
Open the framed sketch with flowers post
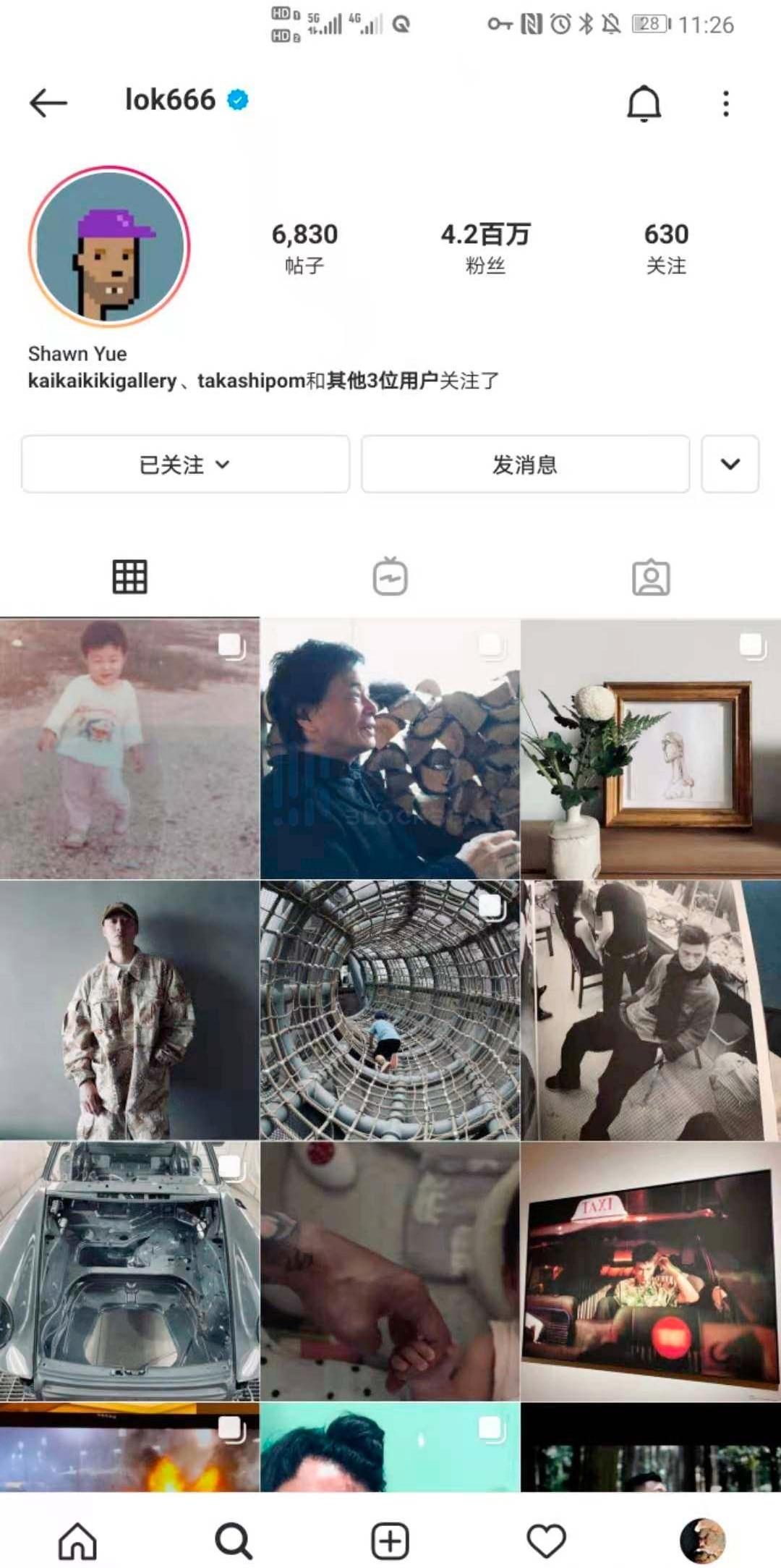(x=651, y=748)
